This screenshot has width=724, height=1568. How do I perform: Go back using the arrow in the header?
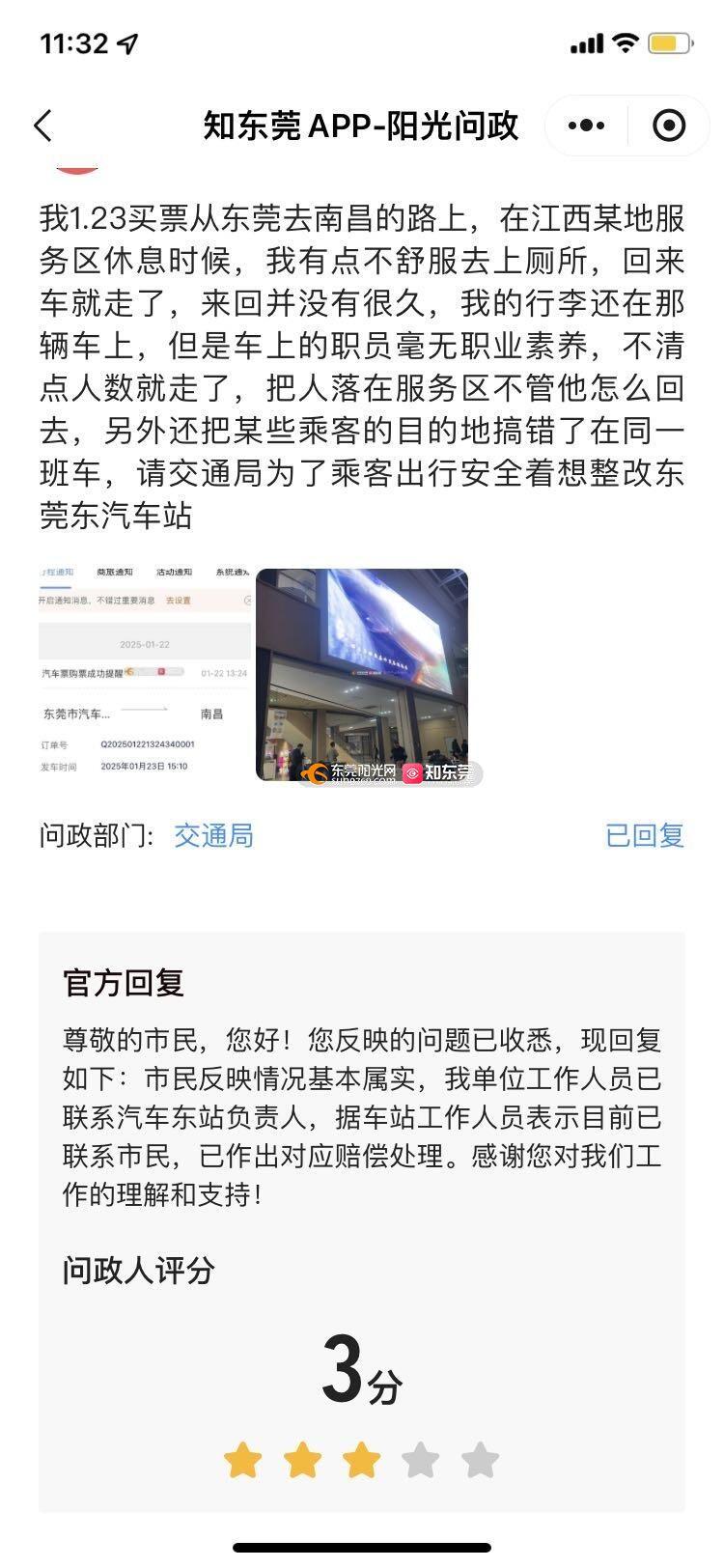[42, 126]
